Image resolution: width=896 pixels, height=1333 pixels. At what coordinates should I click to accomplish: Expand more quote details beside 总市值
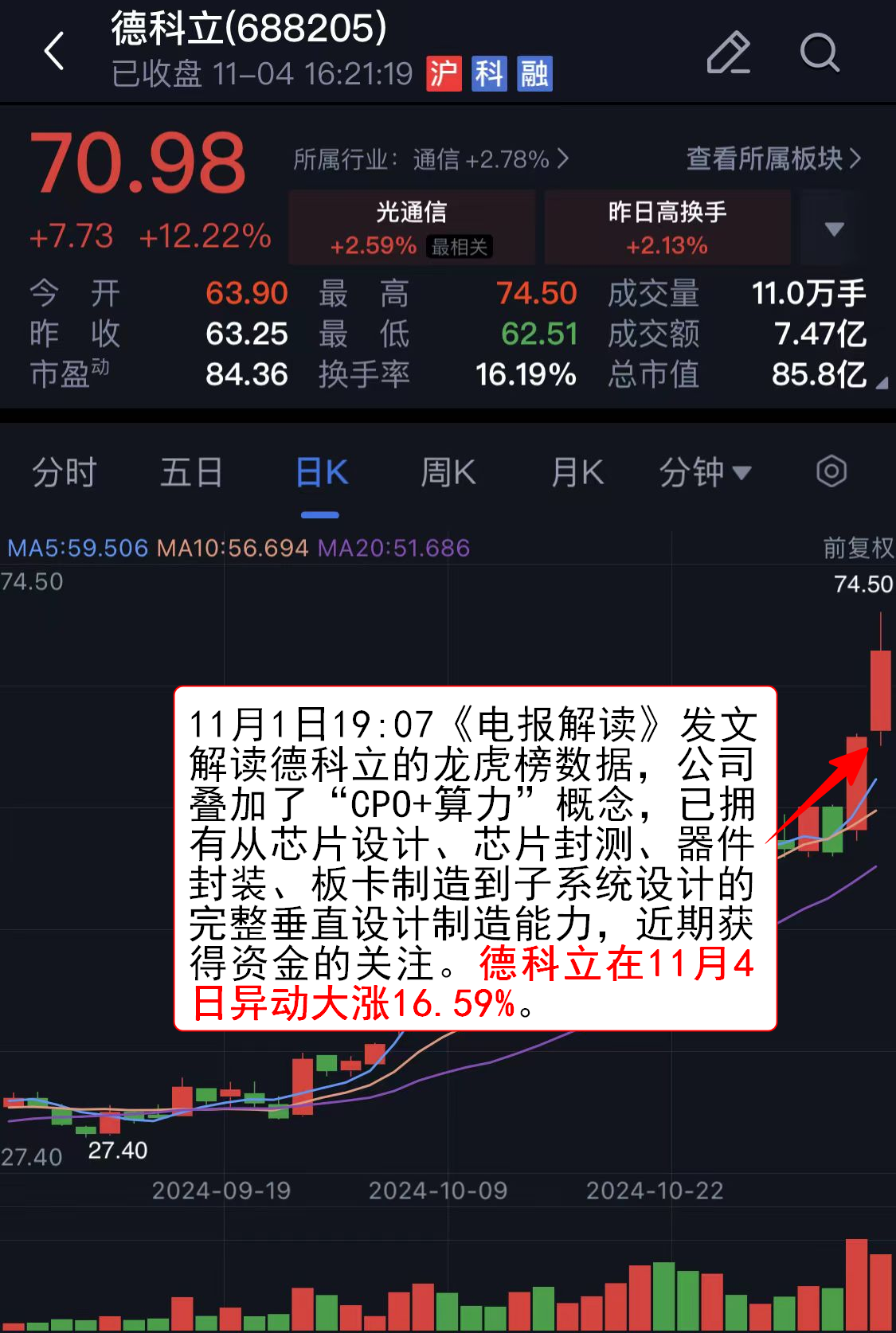coord(881,384)
